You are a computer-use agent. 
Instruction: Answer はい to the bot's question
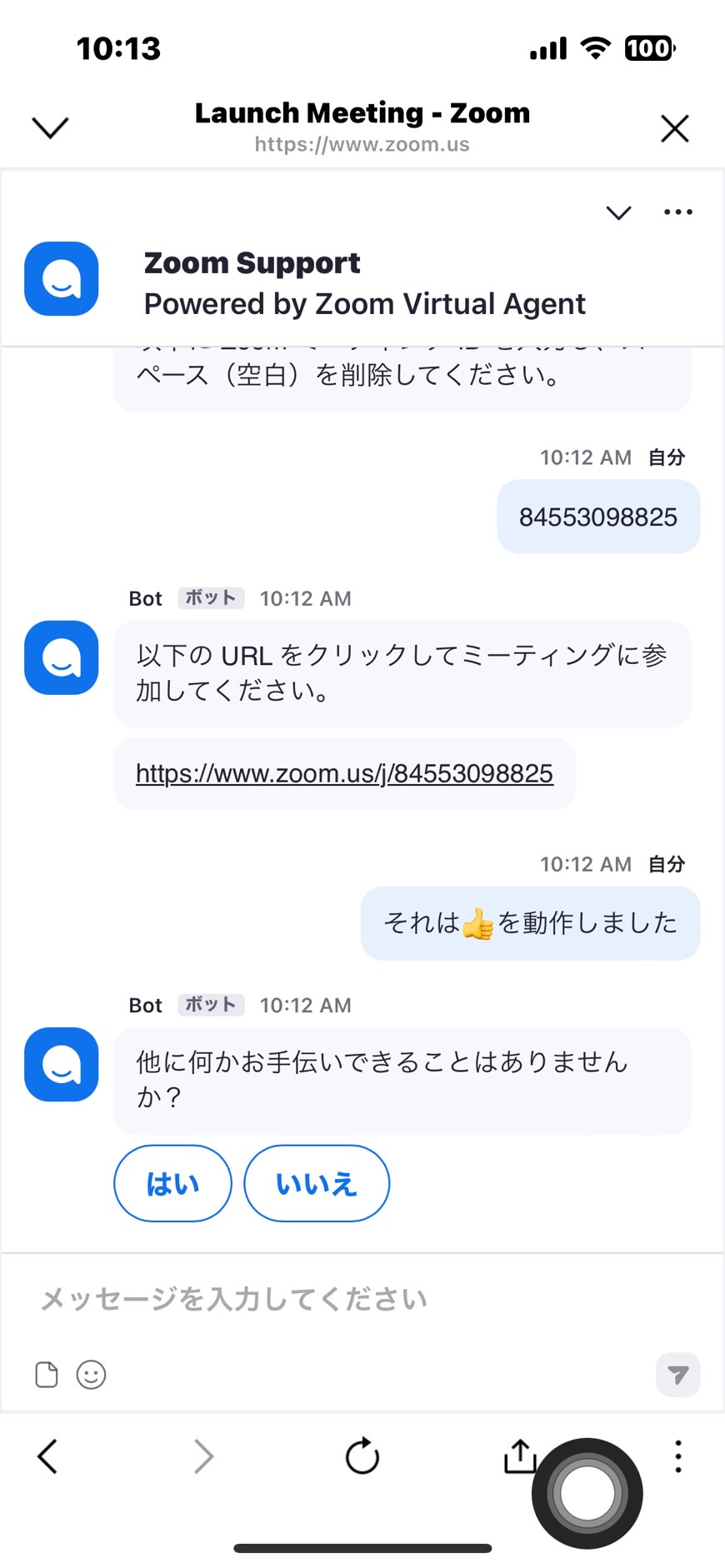pyautogui.click(x=172, y=1183)
